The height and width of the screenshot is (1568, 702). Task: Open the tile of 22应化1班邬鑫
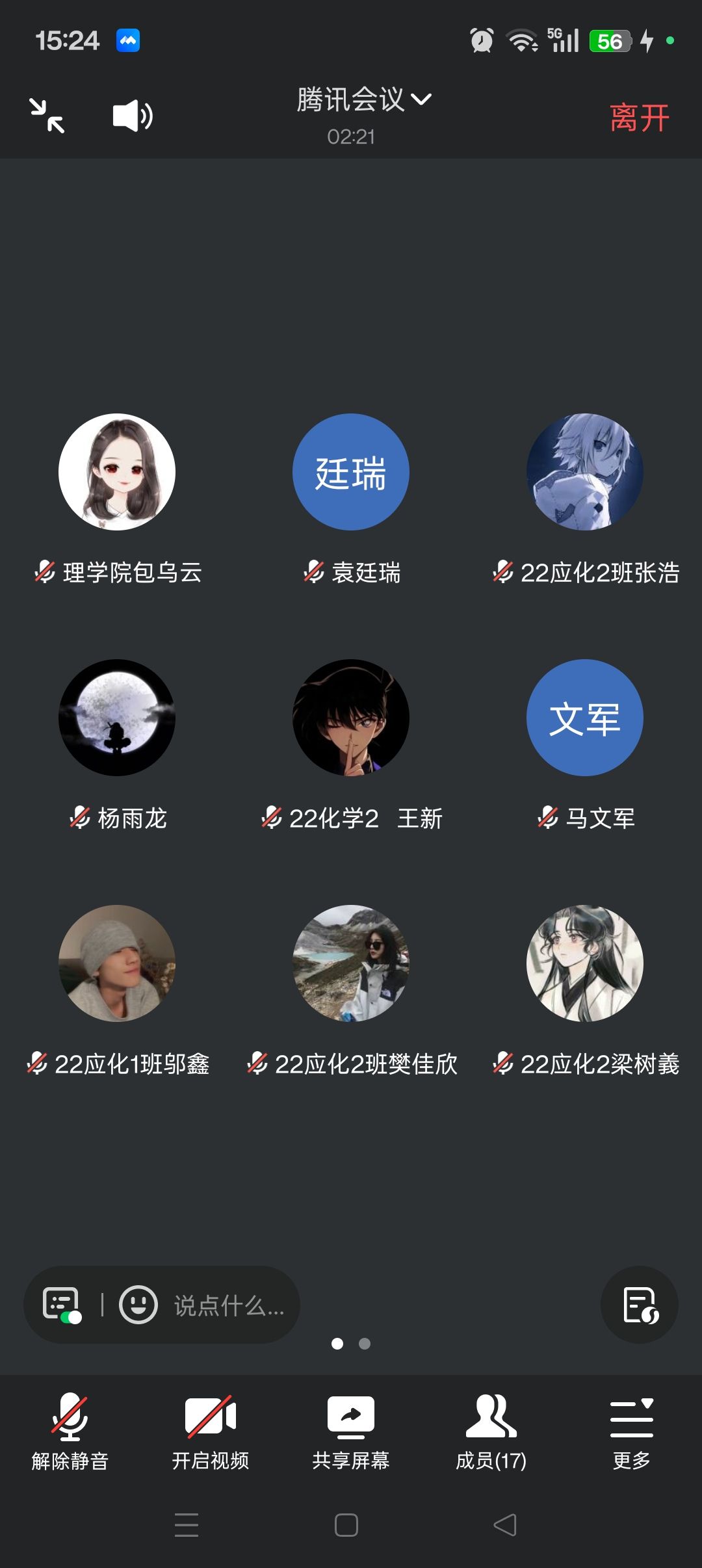pos(117,963)
